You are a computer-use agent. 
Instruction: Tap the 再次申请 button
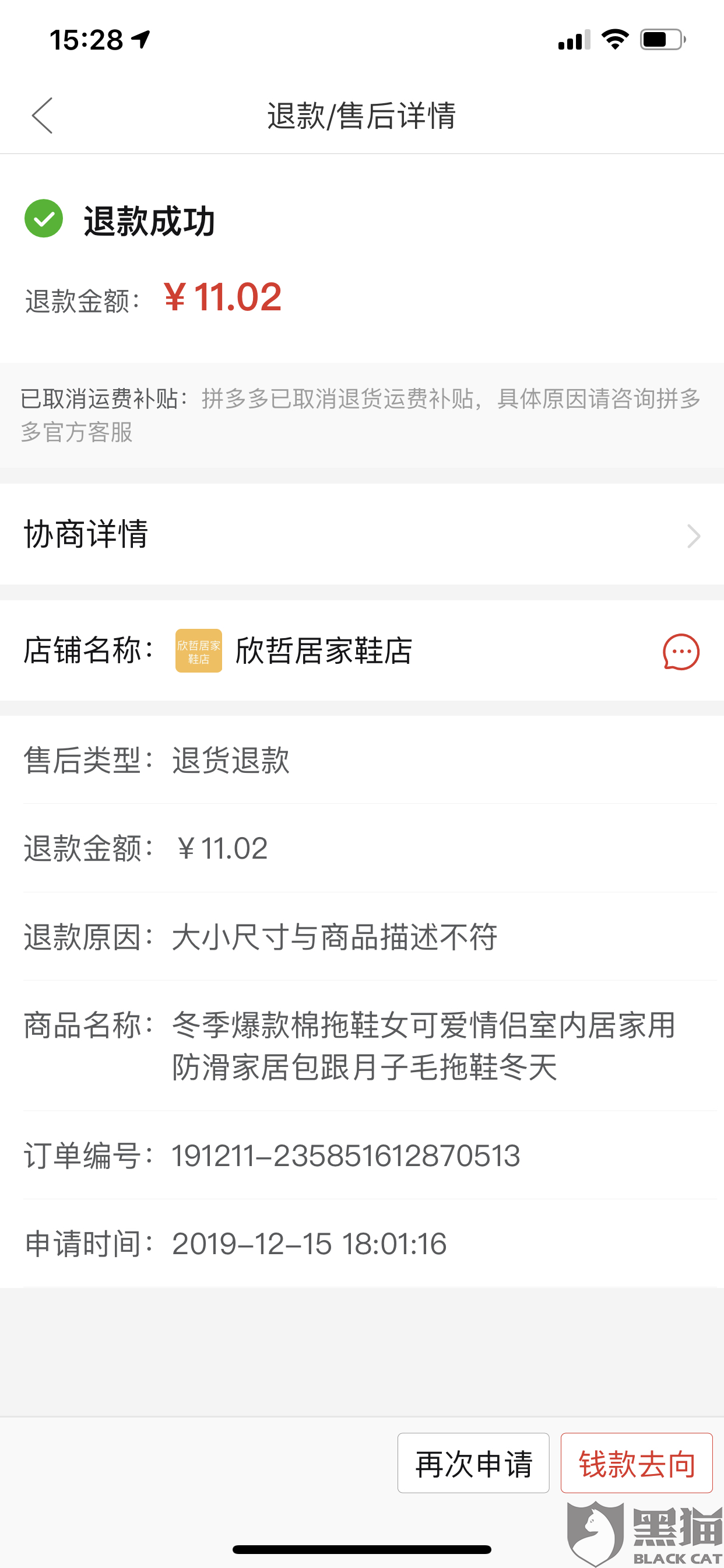pyautogui.click(x=473, y=1464)
